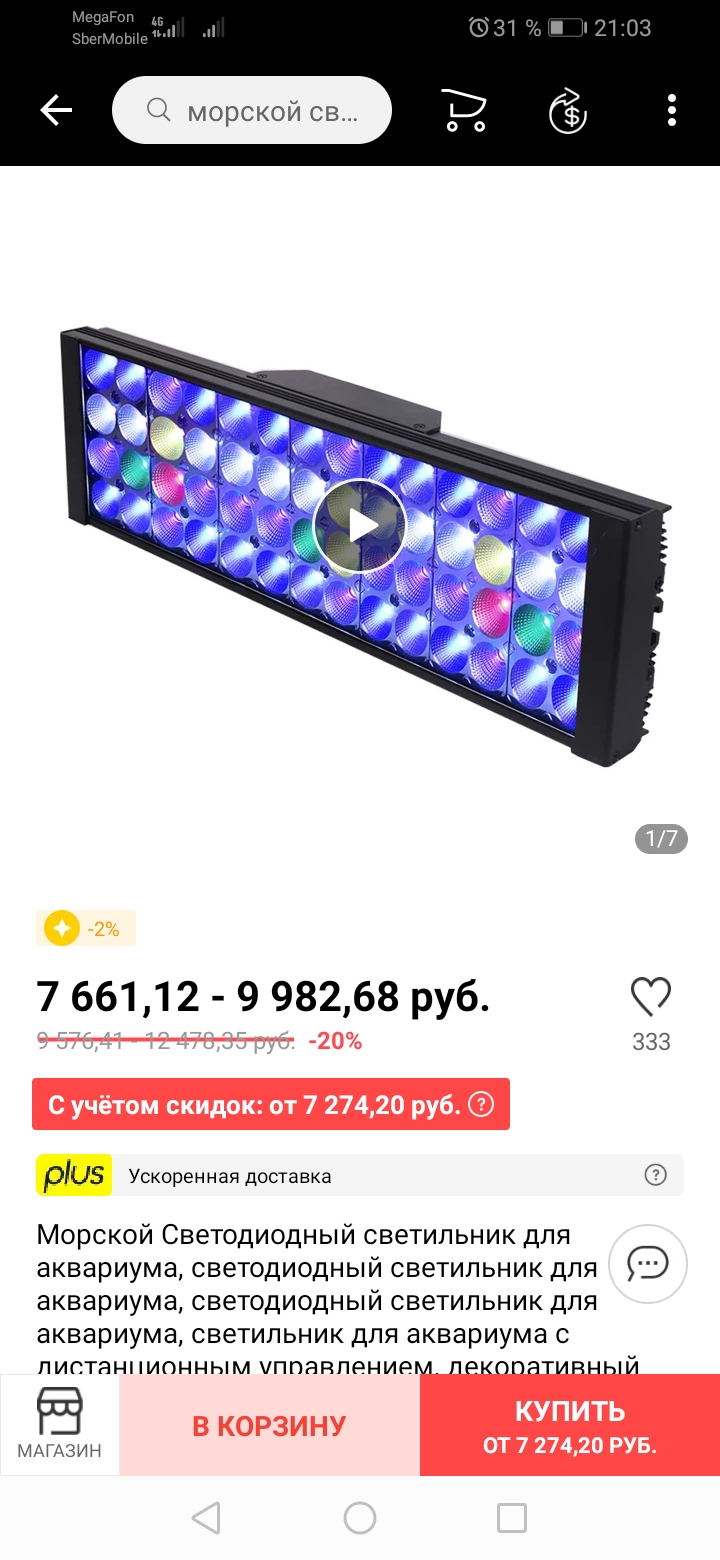Add product to favorites with heart

tap(651, 997)
